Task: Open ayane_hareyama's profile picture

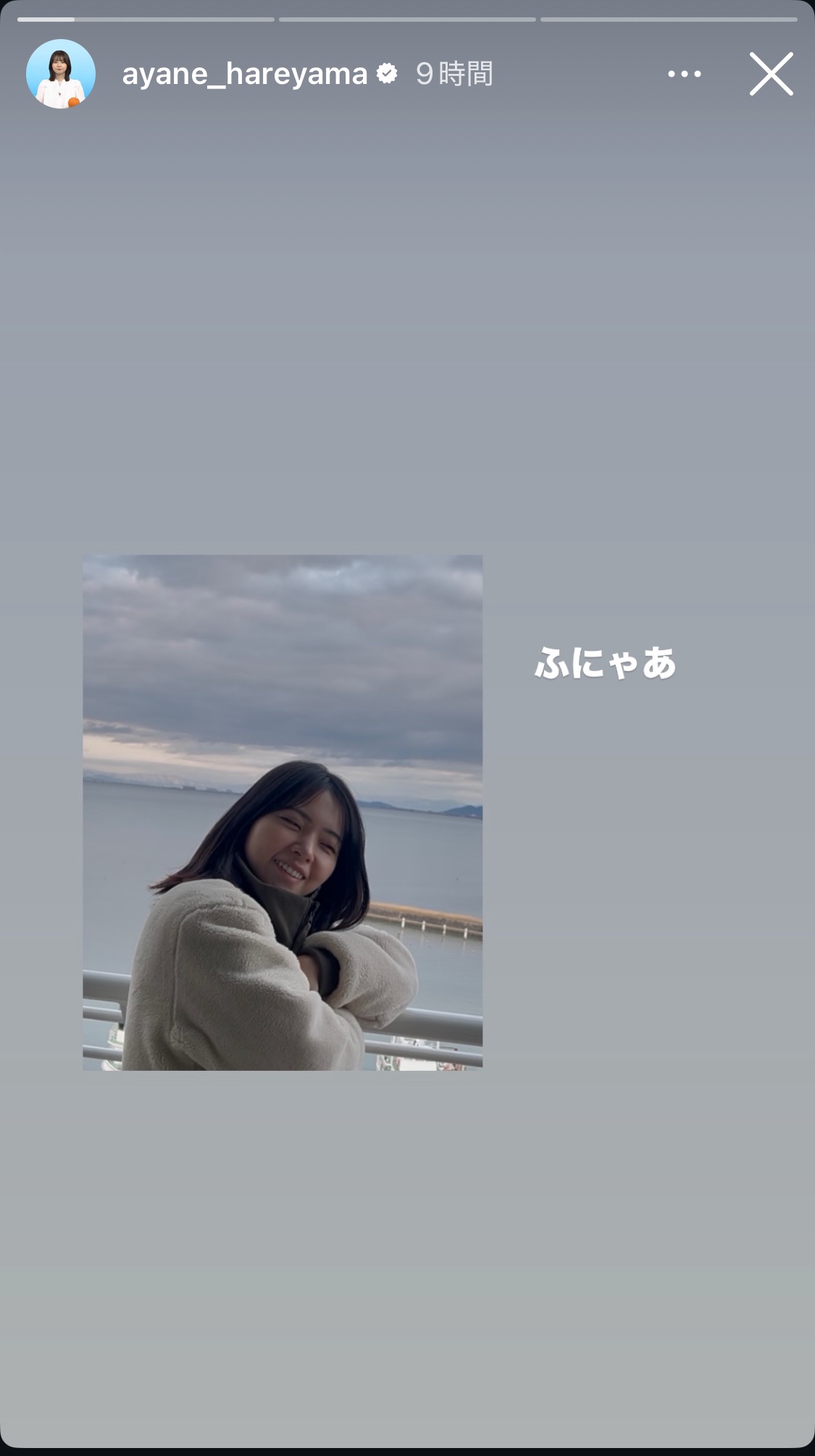Action: pos(61,74)
